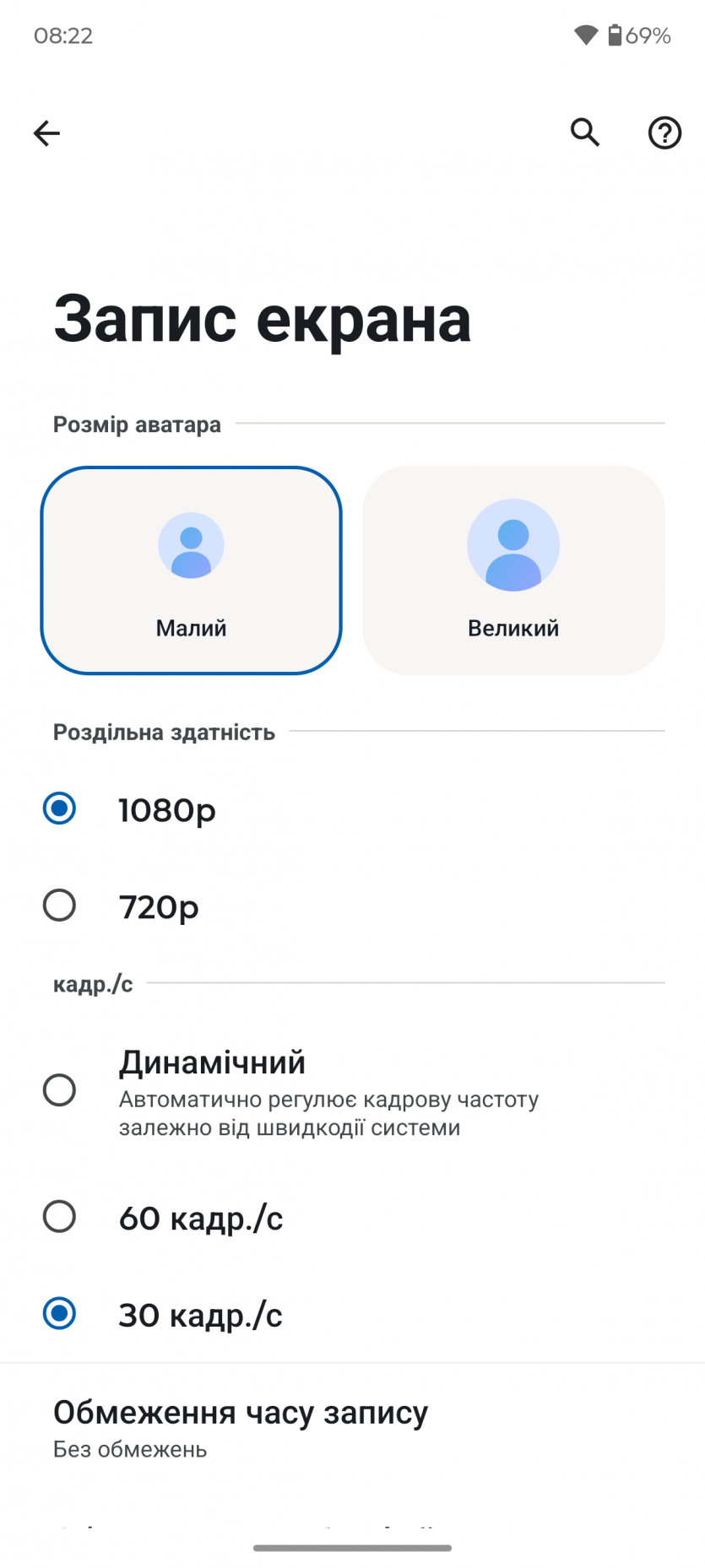Open the help icon
705x1568 pixels.
pyautogui.click(x=664, y=133)
